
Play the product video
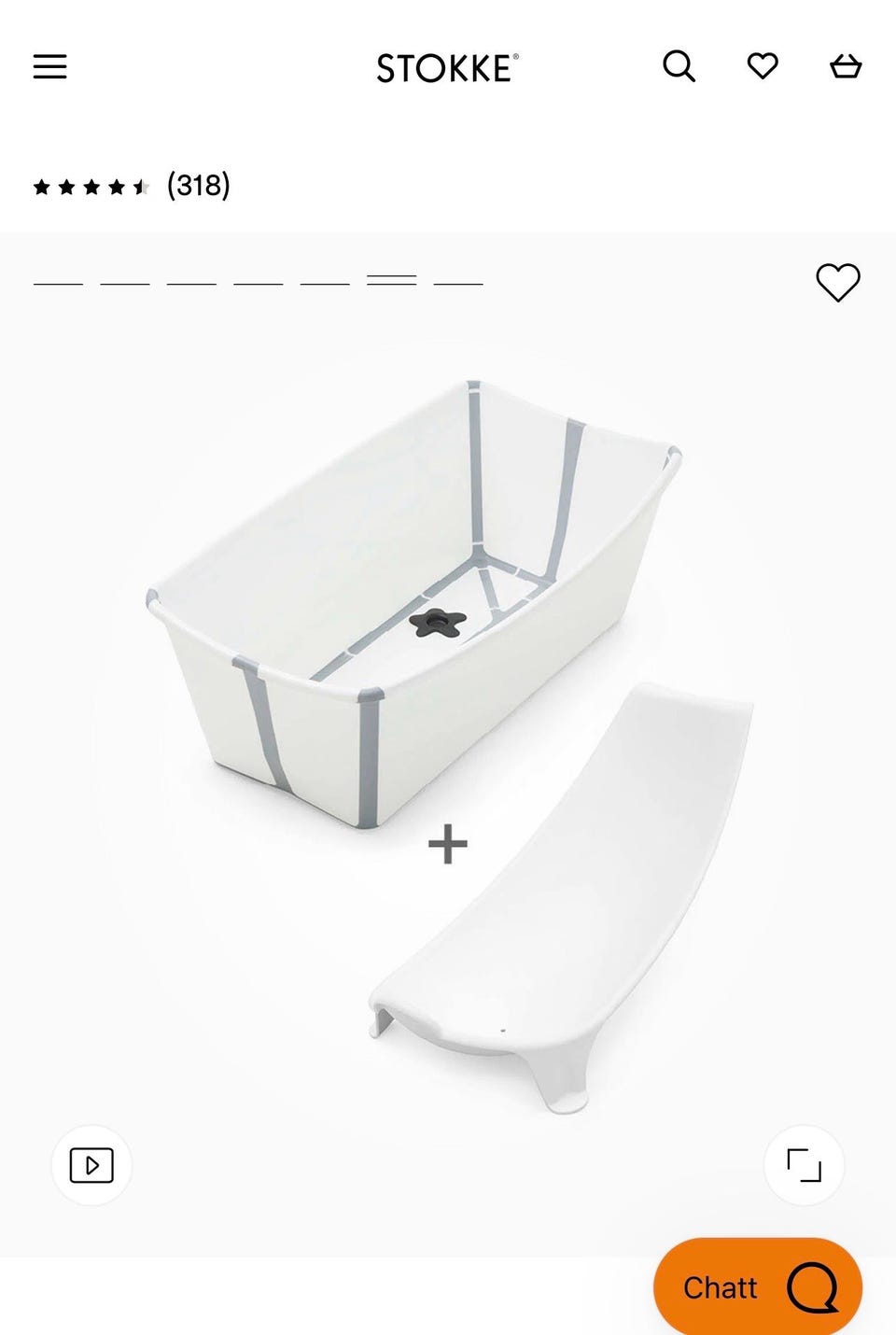(x=91, y=1165)
